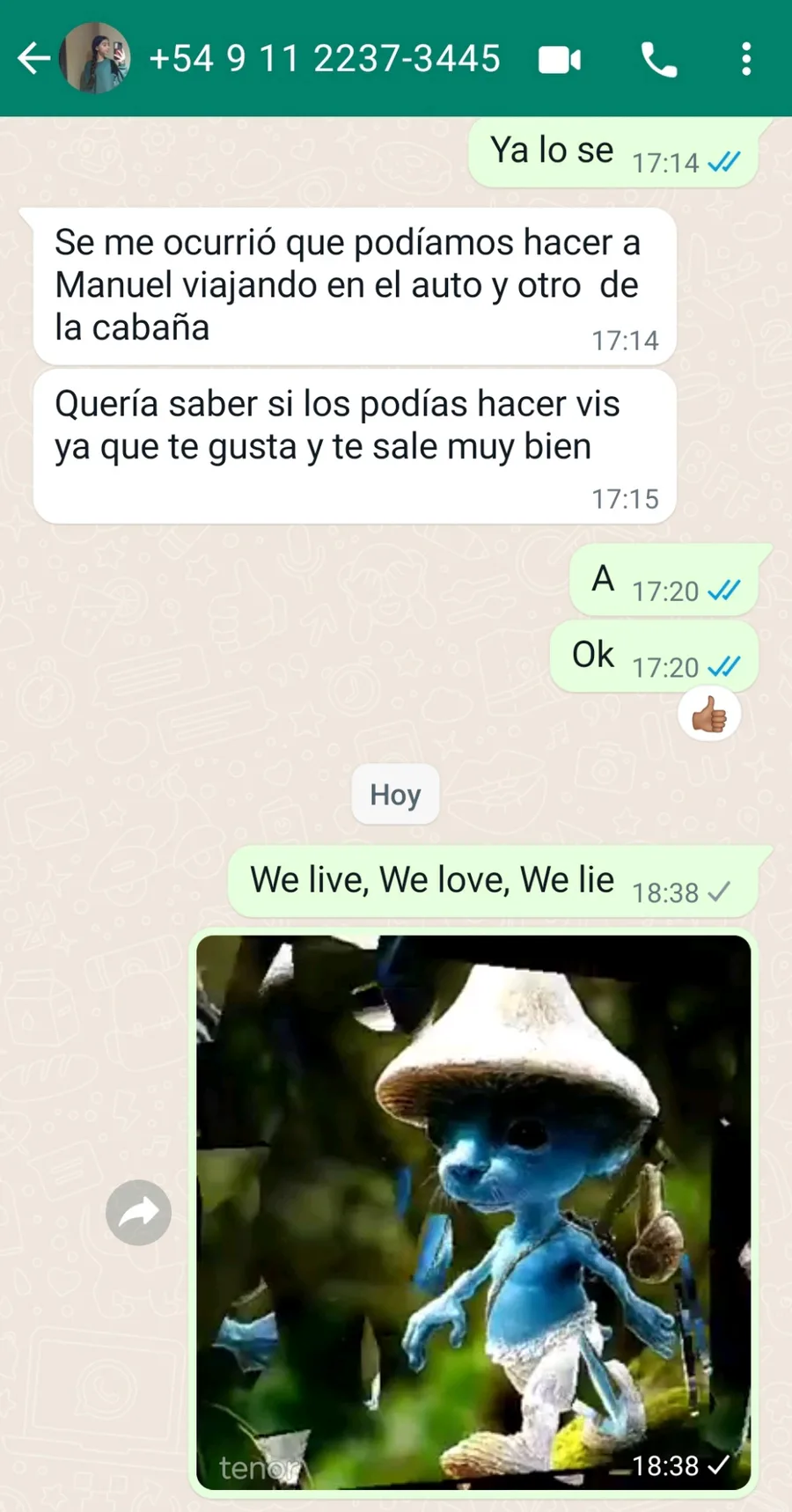Viewport: 792px width, 1512px height.
Task: Open the contact's profile photo
Action: 95,58
